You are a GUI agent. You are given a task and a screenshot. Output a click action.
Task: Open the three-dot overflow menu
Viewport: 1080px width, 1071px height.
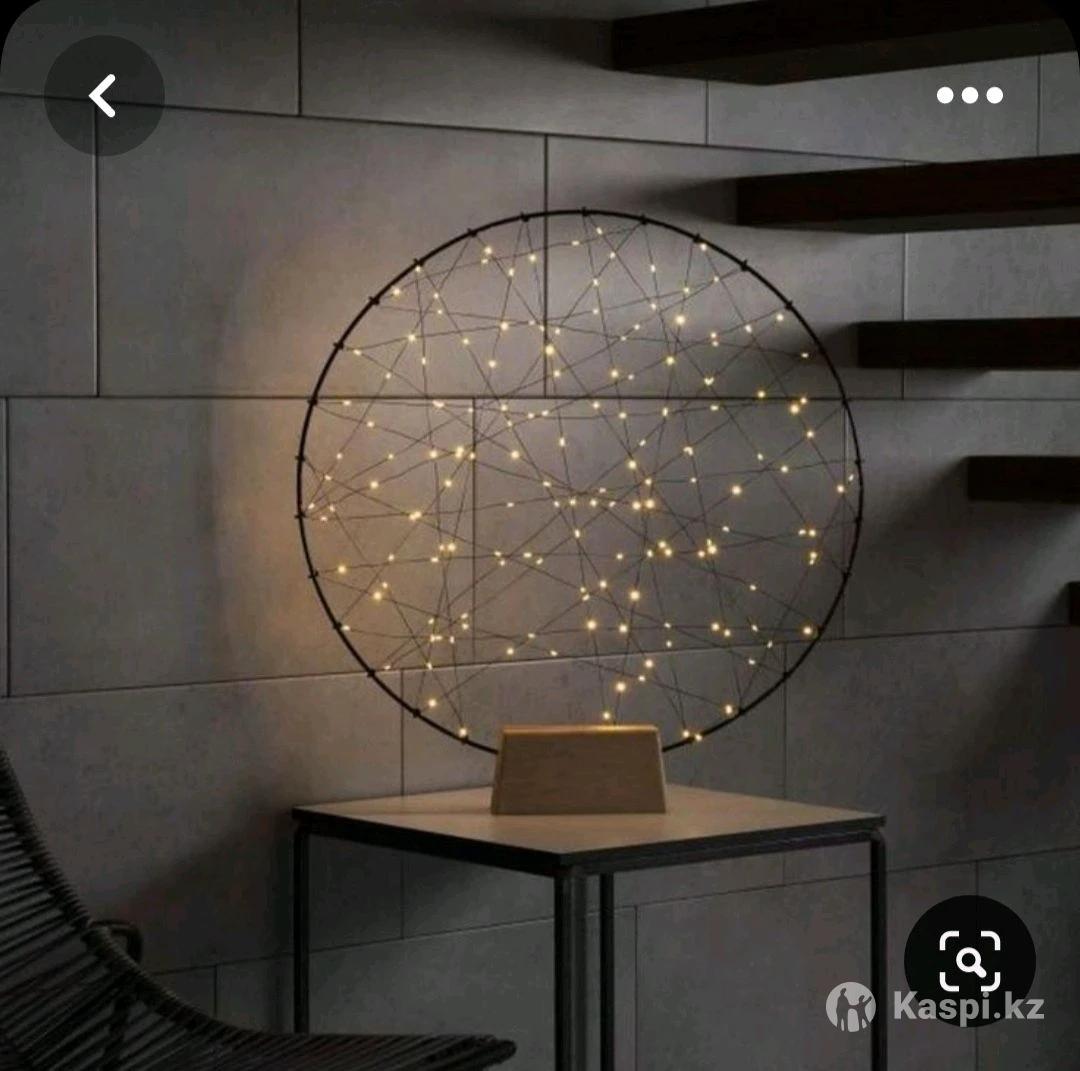(969, 96)
